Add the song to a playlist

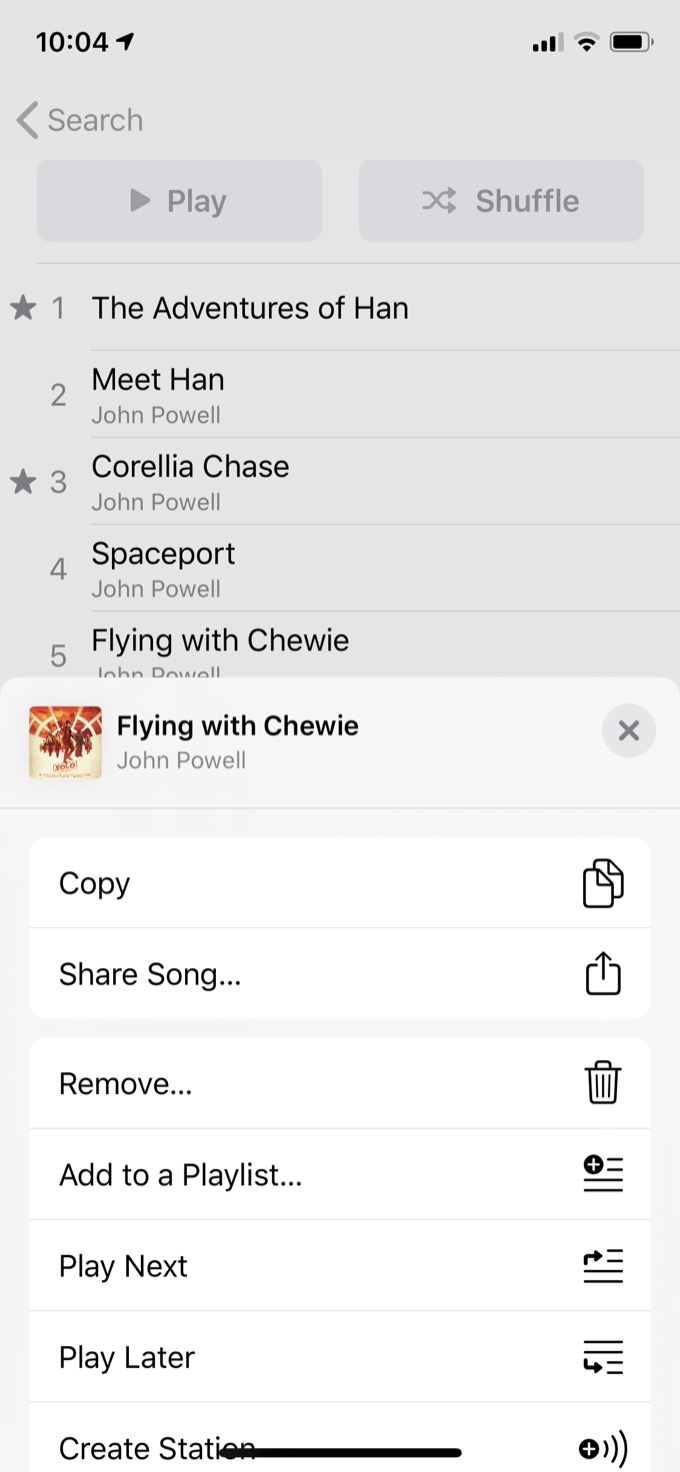tap(340, 1175)
